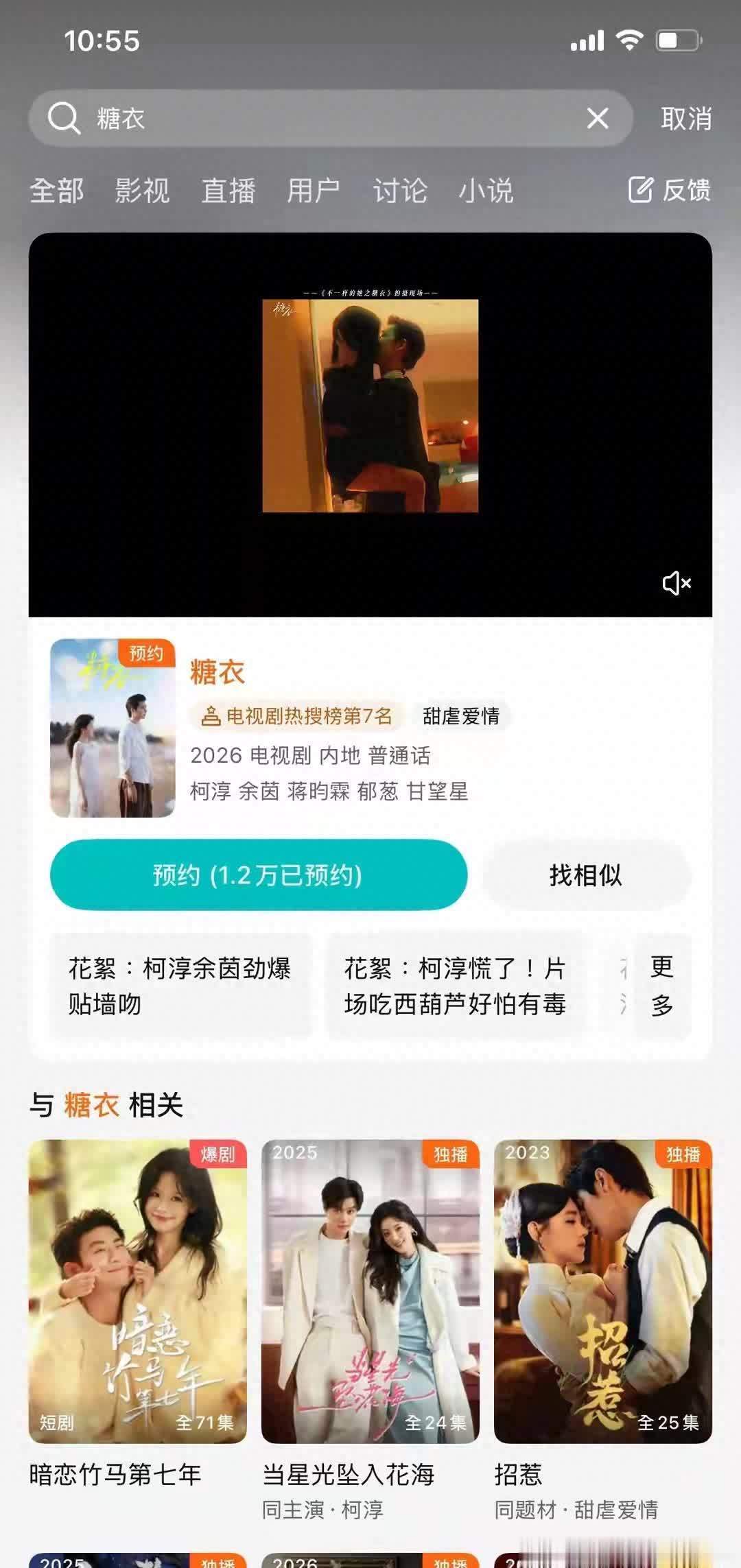Show 更多 clips

[662, 986]
